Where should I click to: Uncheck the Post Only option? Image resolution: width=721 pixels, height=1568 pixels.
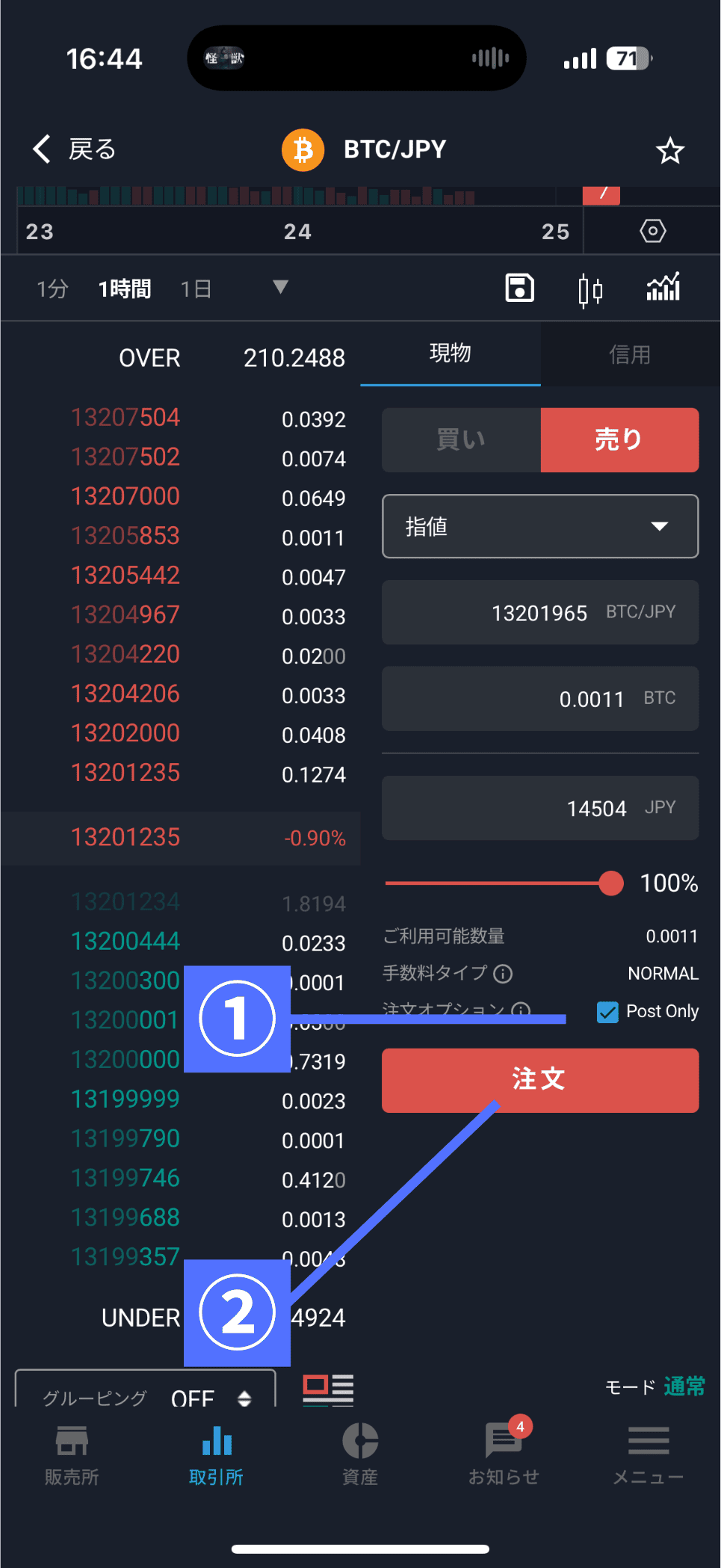(607, 1012)
